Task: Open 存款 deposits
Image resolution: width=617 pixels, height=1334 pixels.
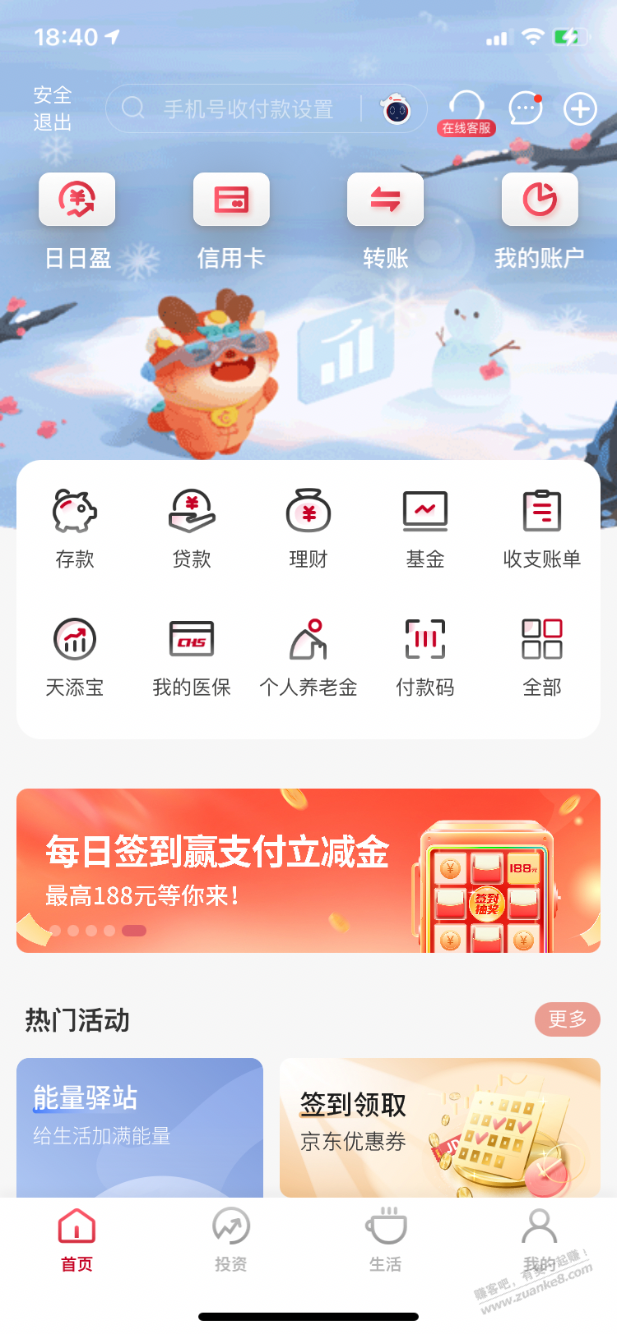Action: [x=75, y=529]
